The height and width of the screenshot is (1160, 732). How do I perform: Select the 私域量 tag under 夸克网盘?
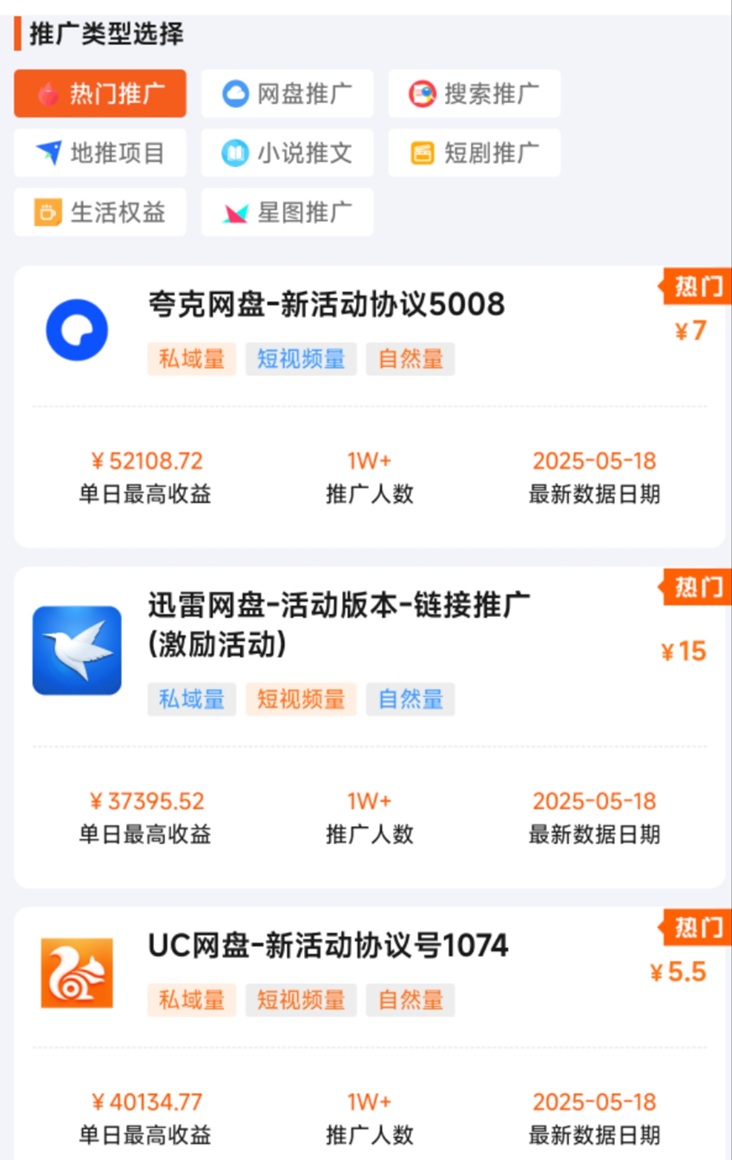coord(191,359)
